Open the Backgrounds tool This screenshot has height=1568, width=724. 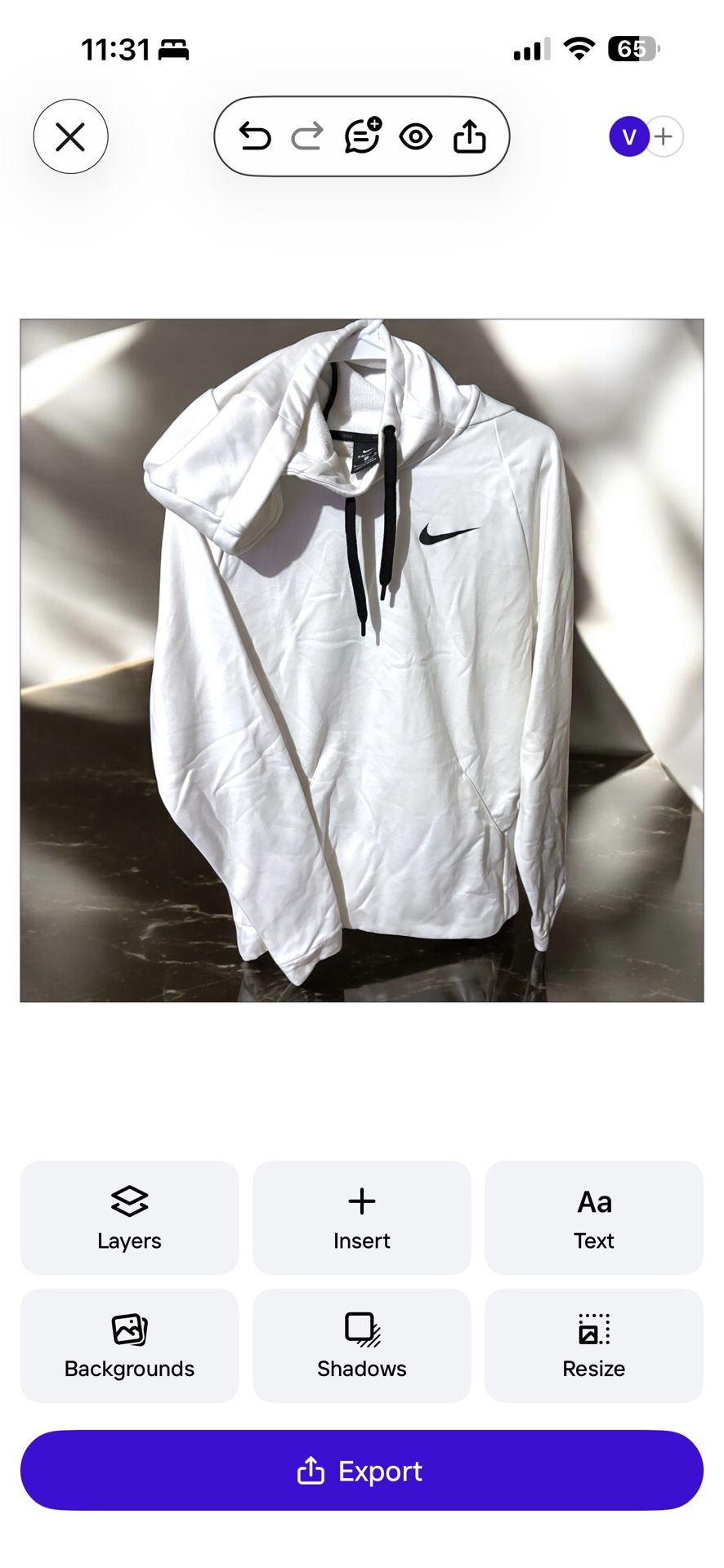click(129, 1346)
